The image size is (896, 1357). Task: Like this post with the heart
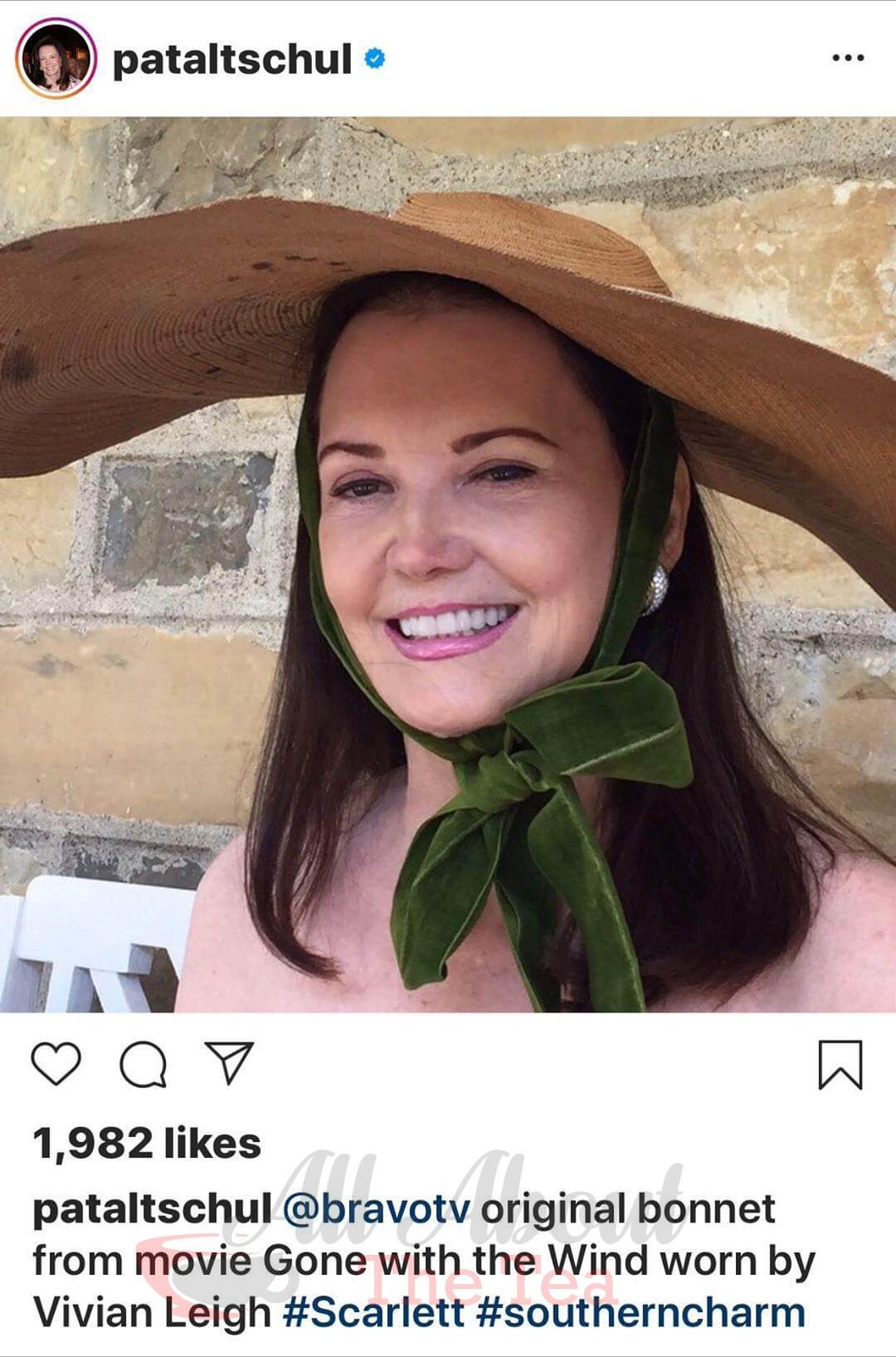point(56,1063)
